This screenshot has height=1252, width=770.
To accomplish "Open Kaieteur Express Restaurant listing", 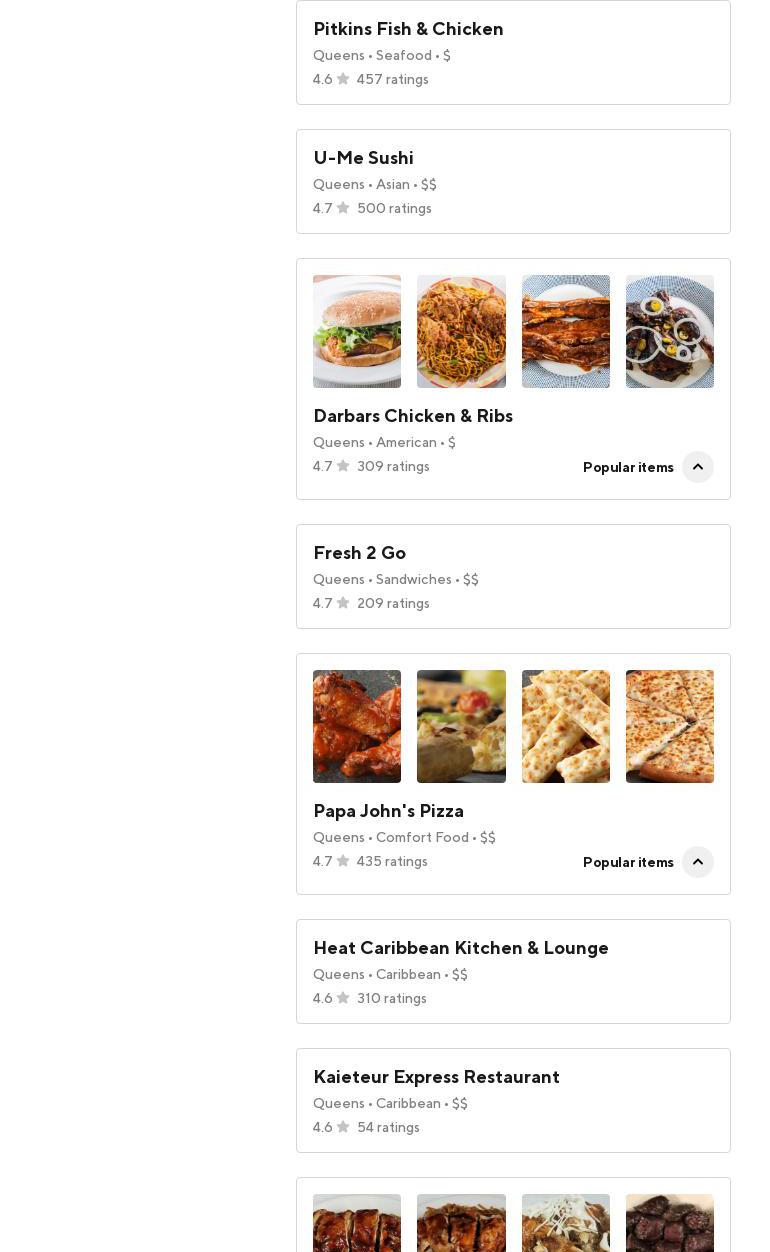I will click(x=436, y=1077).
